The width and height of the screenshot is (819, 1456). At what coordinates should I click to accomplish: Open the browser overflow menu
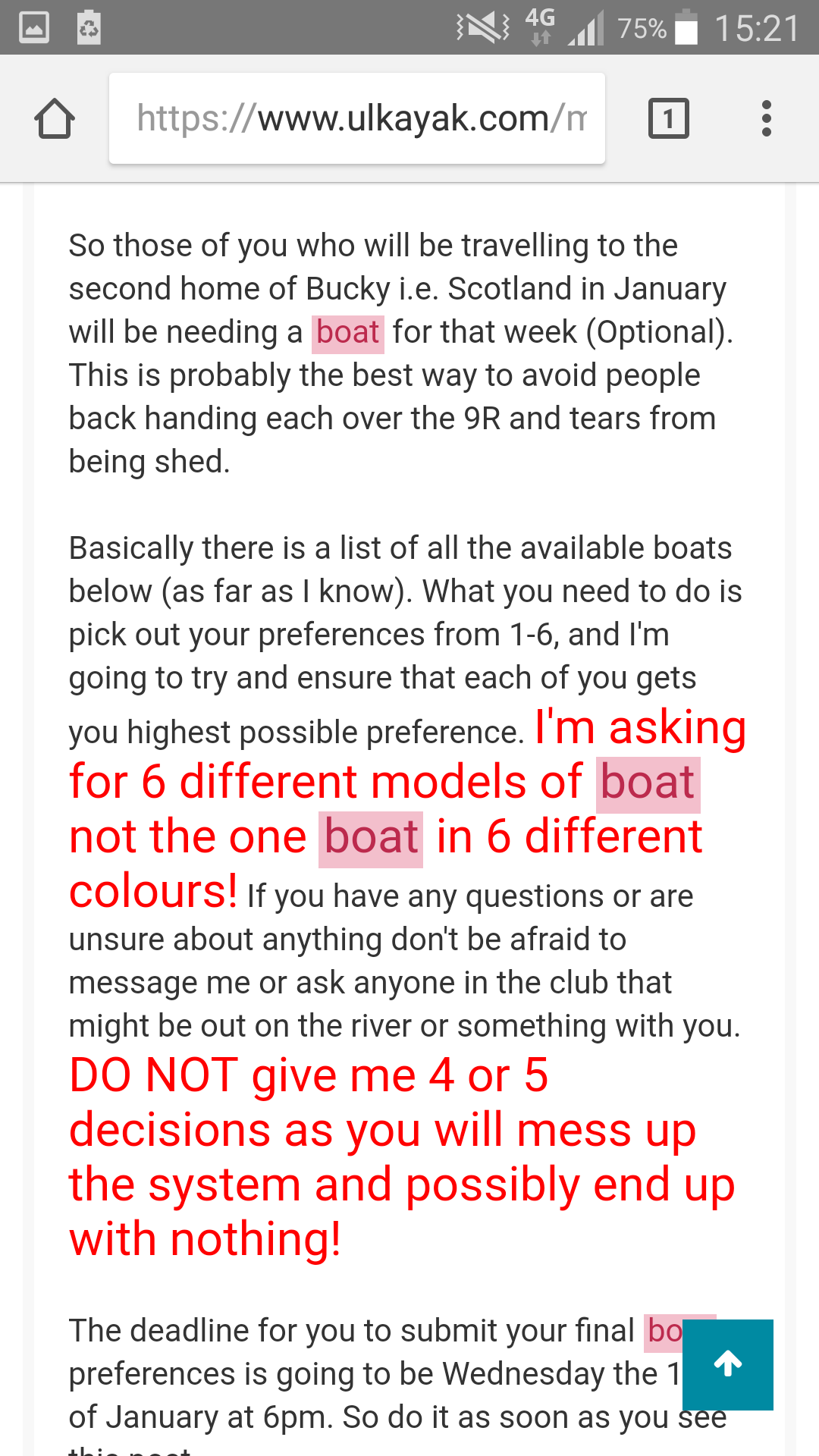767,118
